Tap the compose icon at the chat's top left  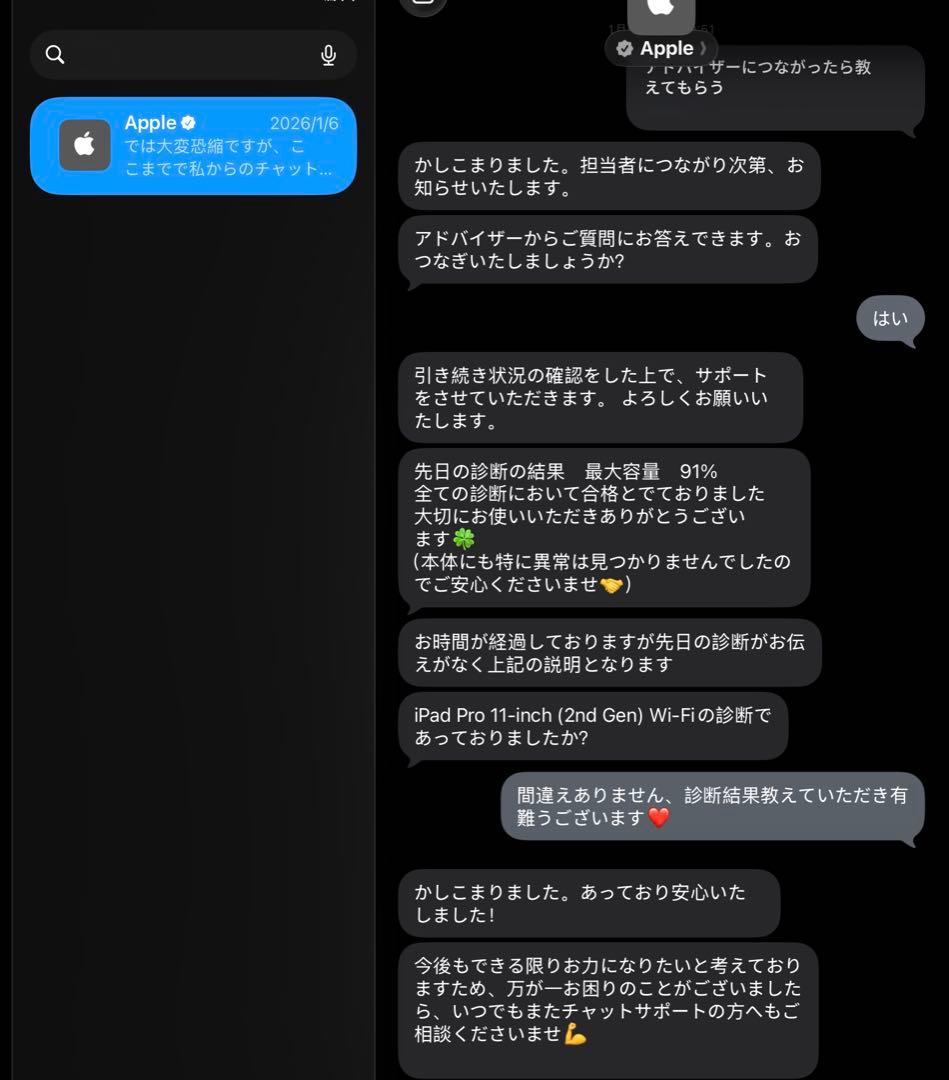coord(421,5)
